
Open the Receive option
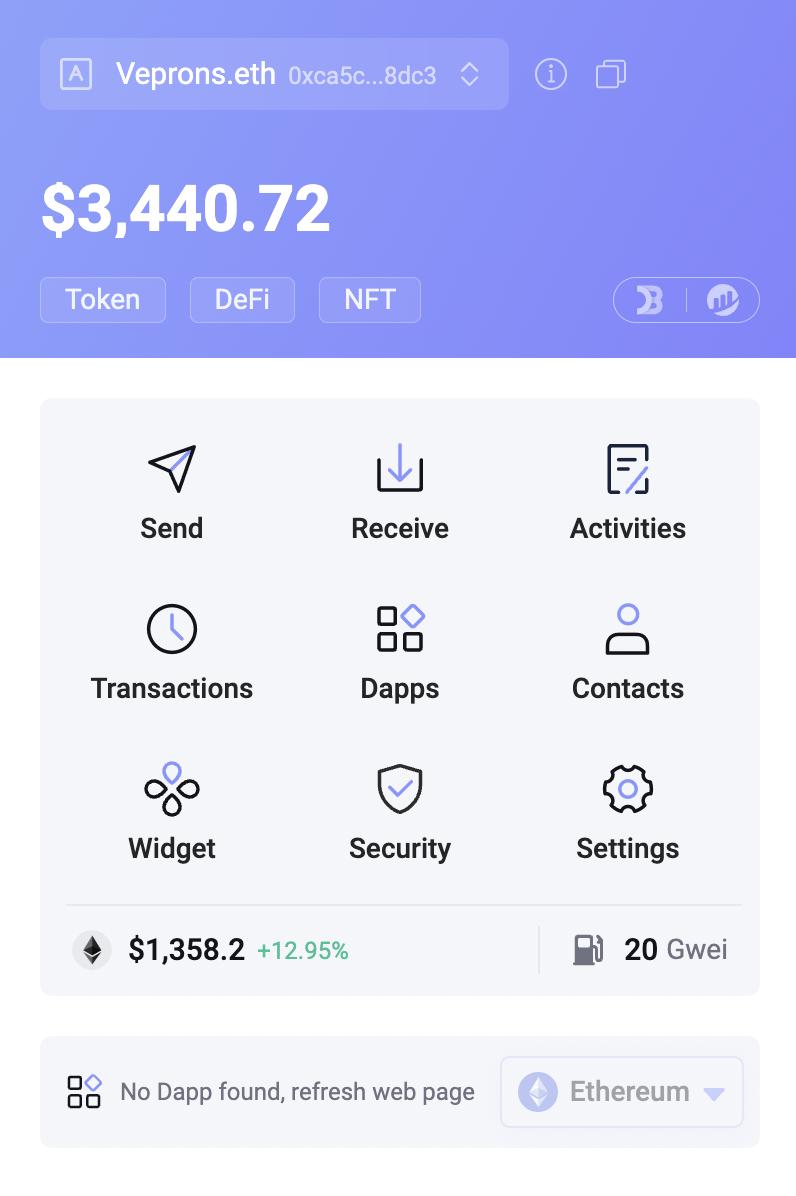click(400, 492)
